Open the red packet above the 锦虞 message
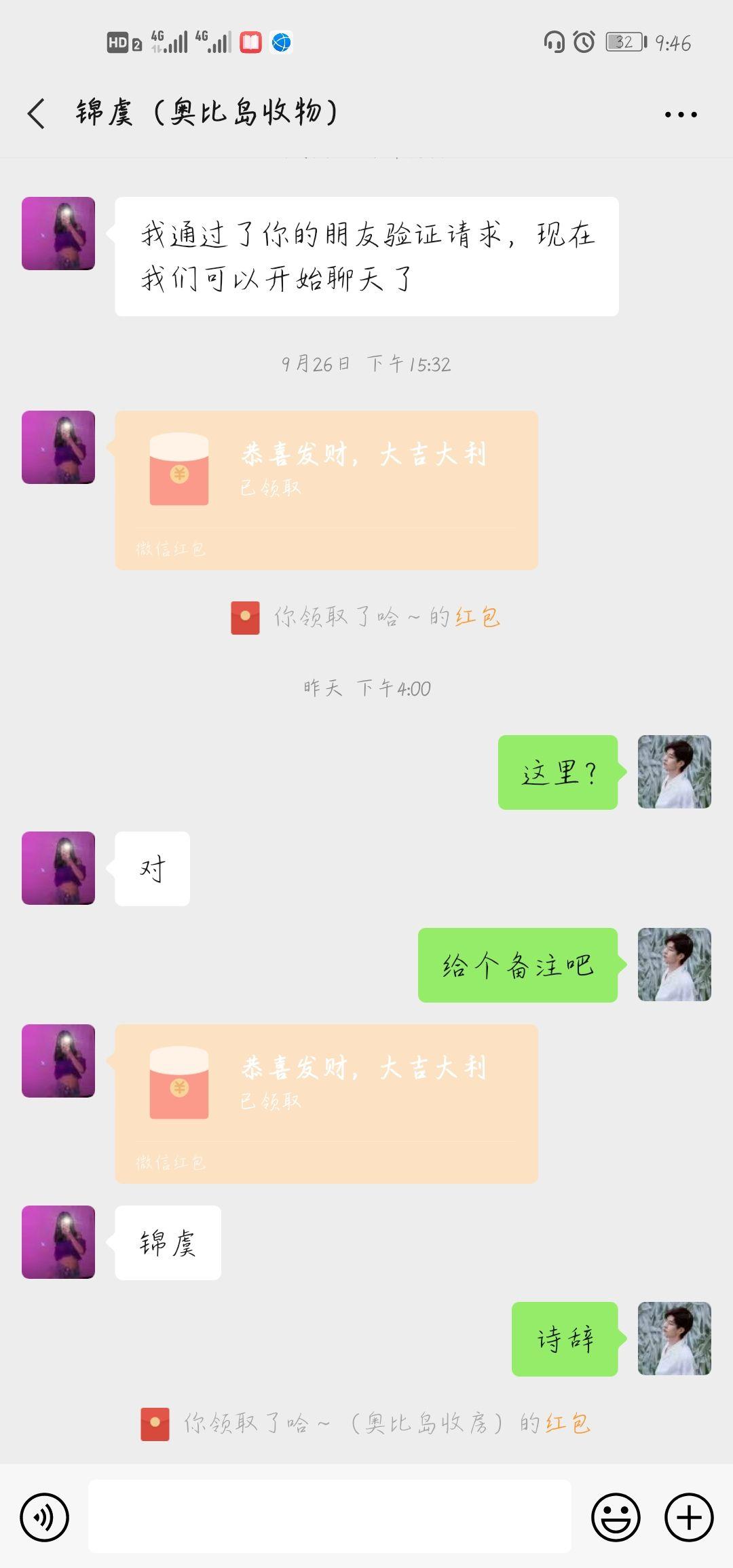Image resolution: width=733 pixels, height=1568 pixels. [326, 1103]
